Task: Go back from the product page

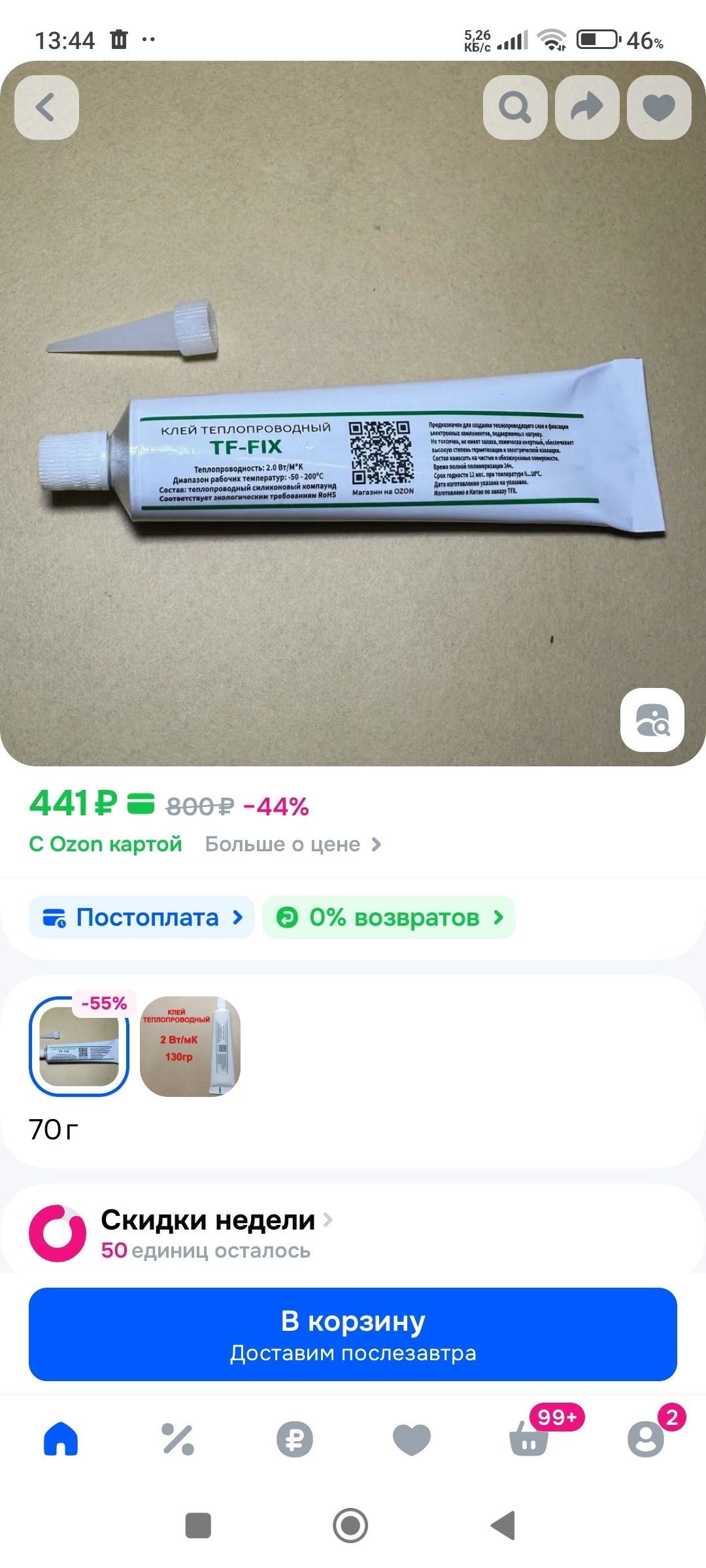Action: (46, 107)
